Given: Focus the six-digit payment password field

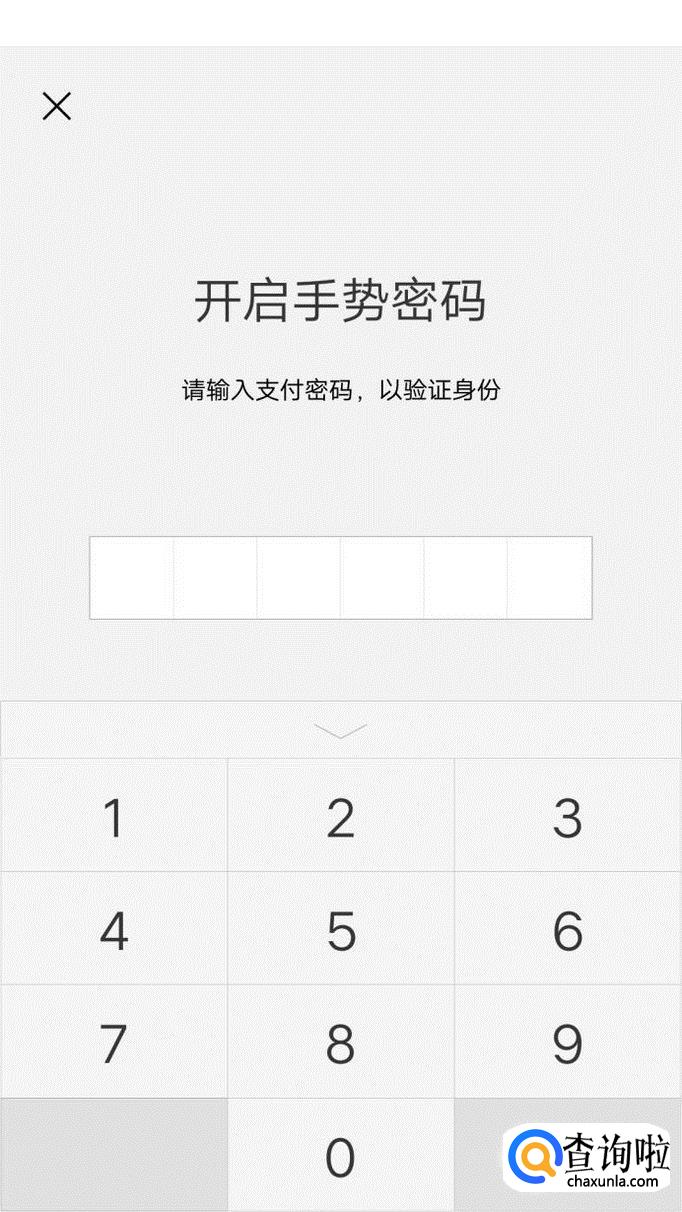Looking at the screenshot, I should (x=340, y=578).
